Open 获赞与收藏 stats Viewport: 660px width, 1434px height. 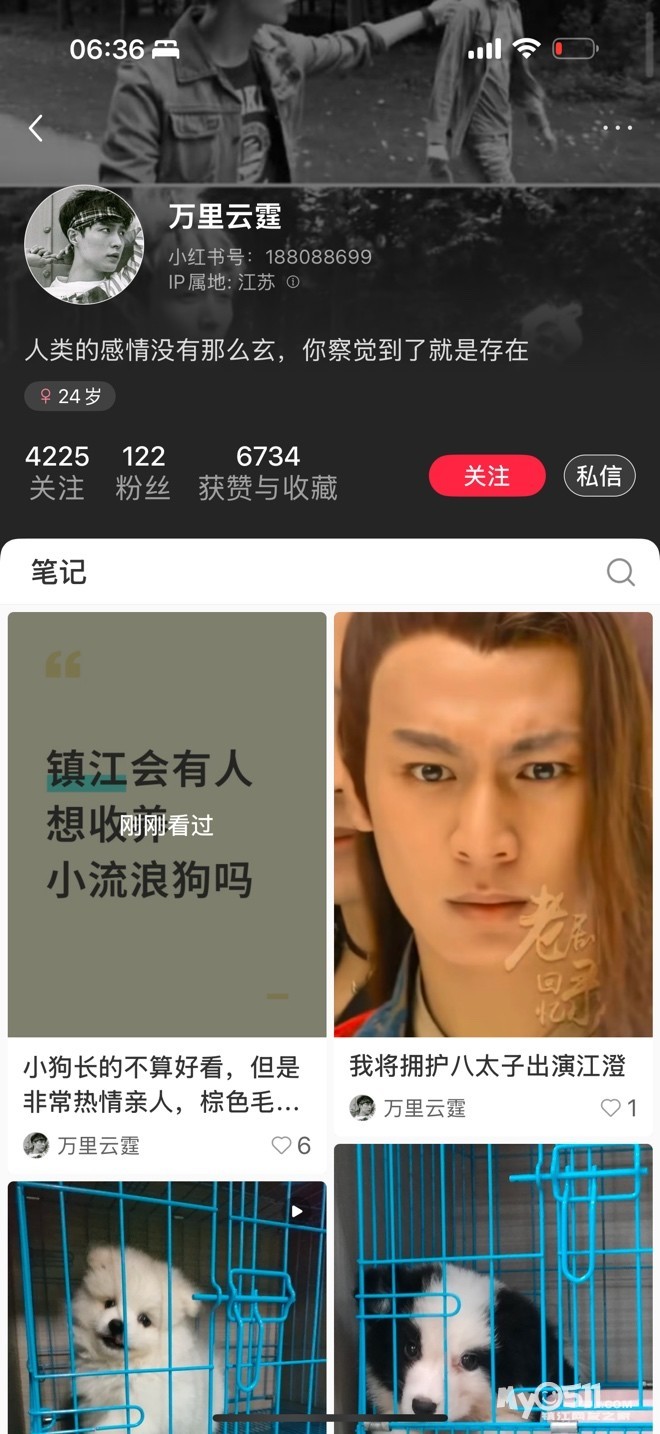(x=267, y=472)
